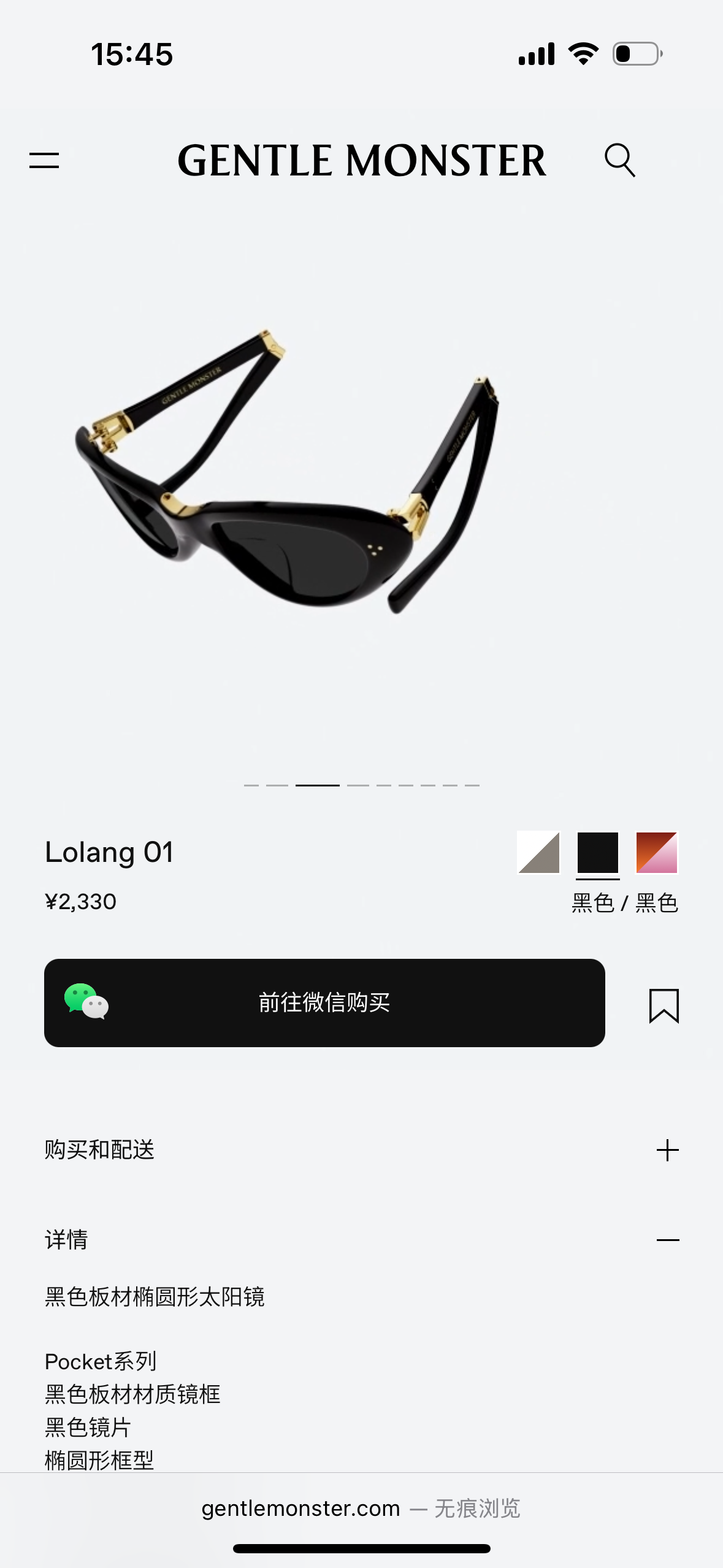Select the red and pink color swatch
Viewport: 723px width, 1568px height.
[x=656, y=852]
